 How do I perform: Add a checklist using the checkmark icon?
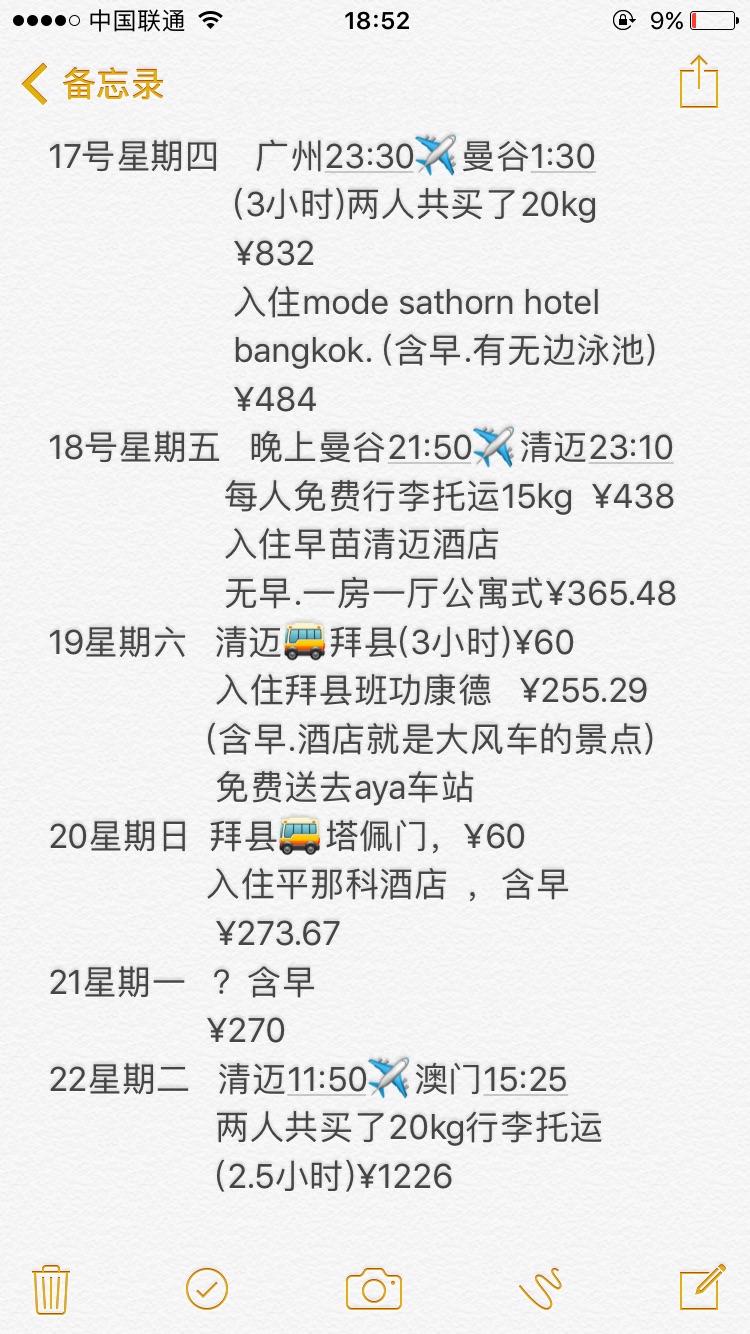tap(207, 1288)
